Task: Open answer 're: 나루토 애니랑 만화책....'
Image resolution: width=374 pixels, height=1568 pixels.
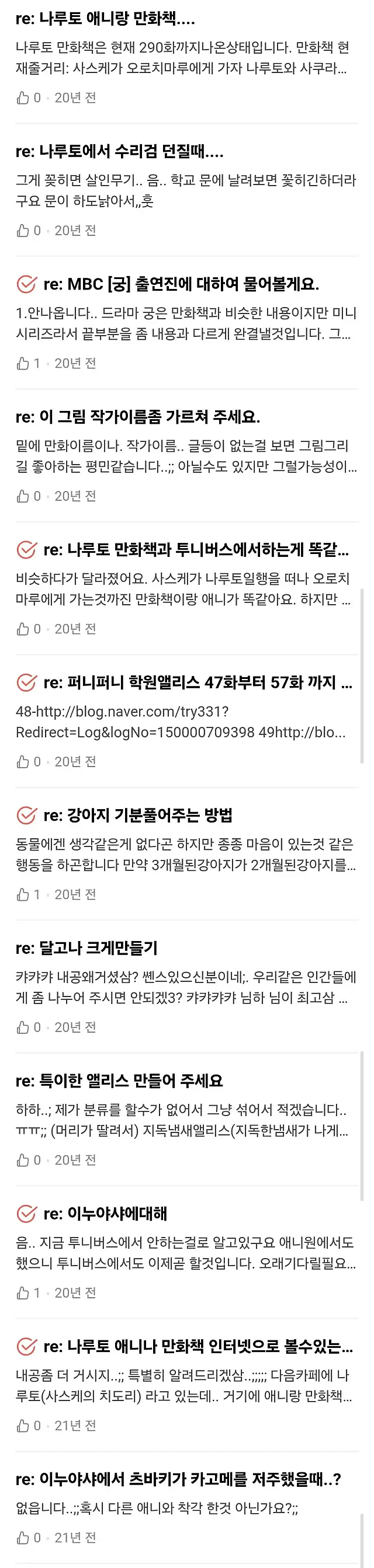Action: [x=105, y=19]
